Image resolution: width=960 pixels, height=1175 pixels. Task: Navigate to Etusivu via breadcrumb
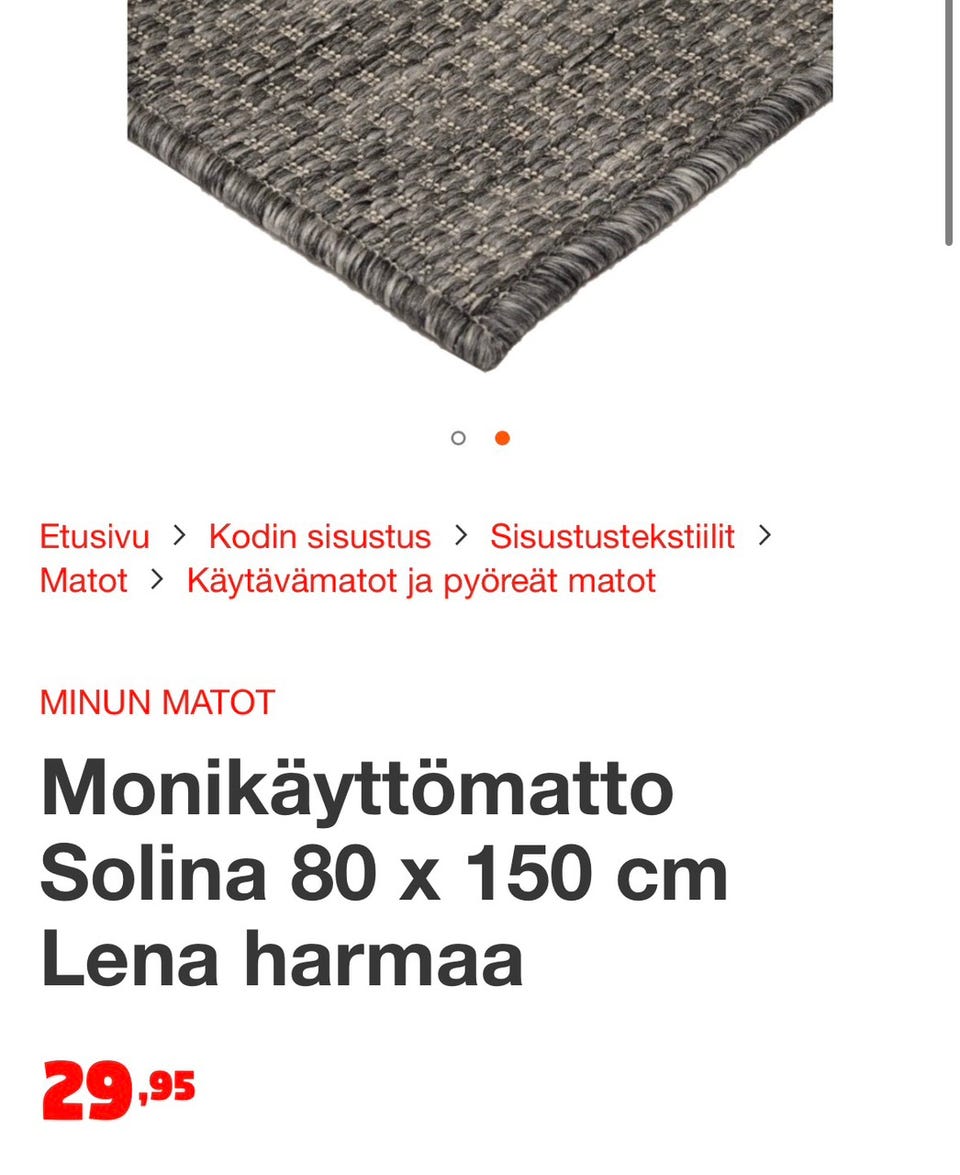pos(93,537)
